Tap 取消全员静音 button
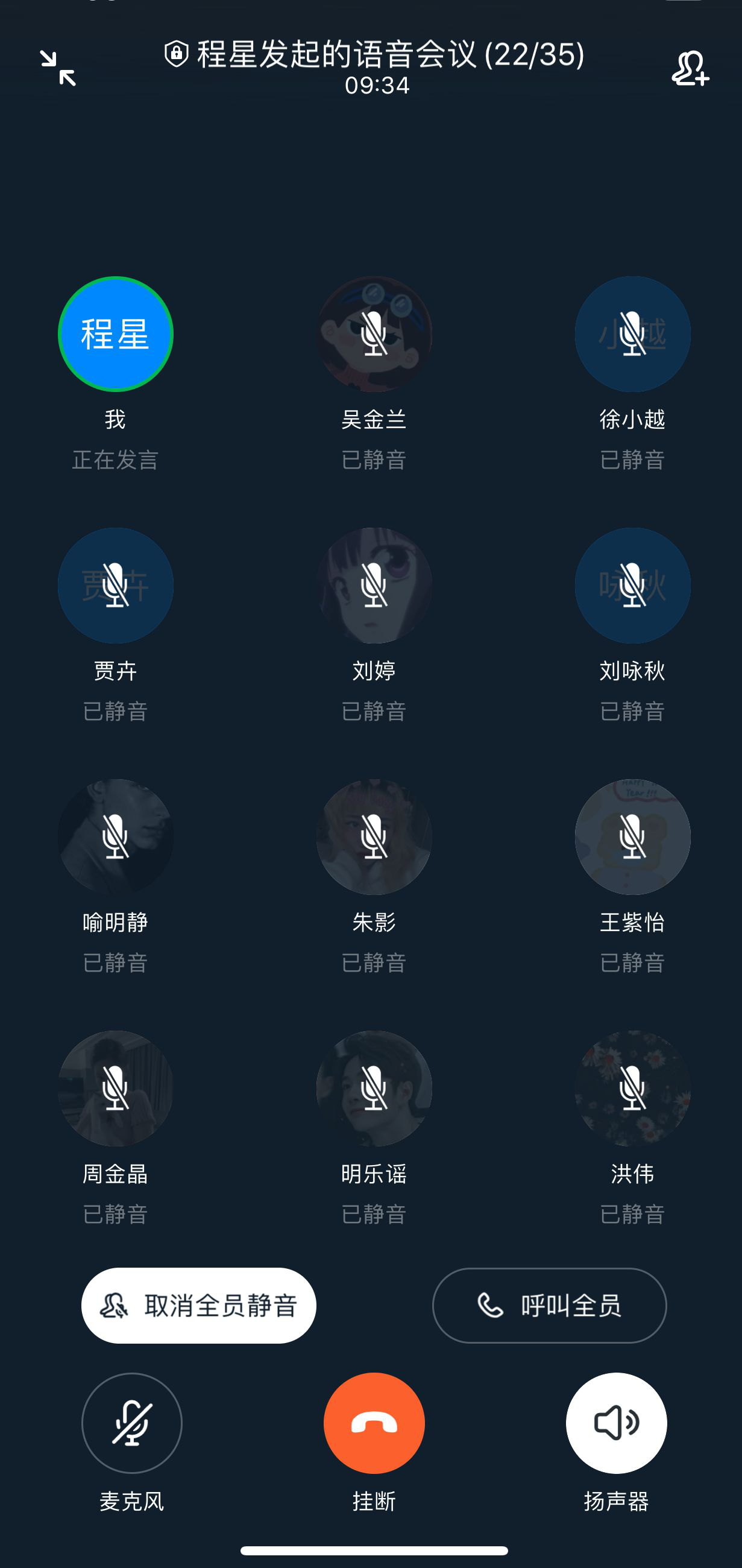This screenshot has height=1568, width=742. (199, 1306)
